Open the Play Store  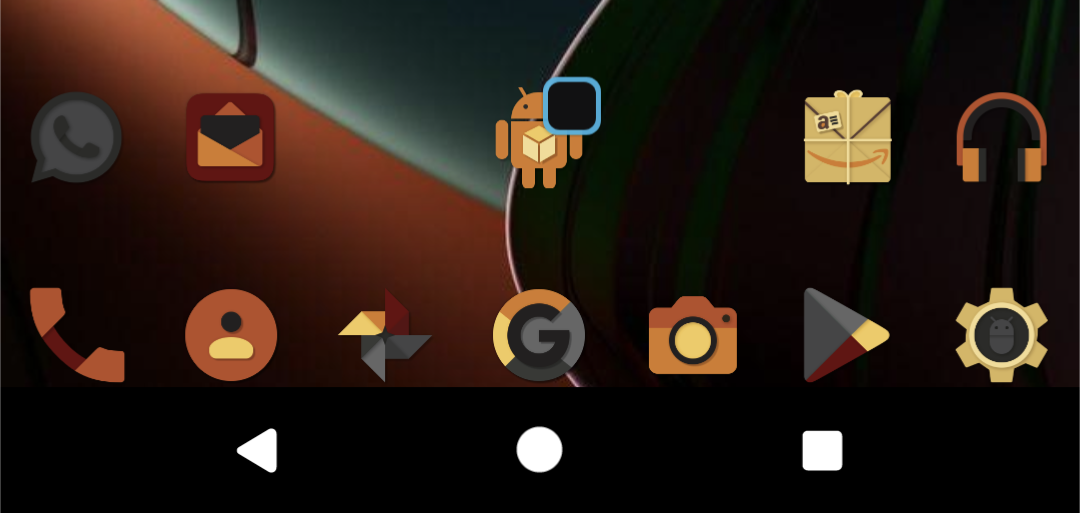tap(845, 335)
